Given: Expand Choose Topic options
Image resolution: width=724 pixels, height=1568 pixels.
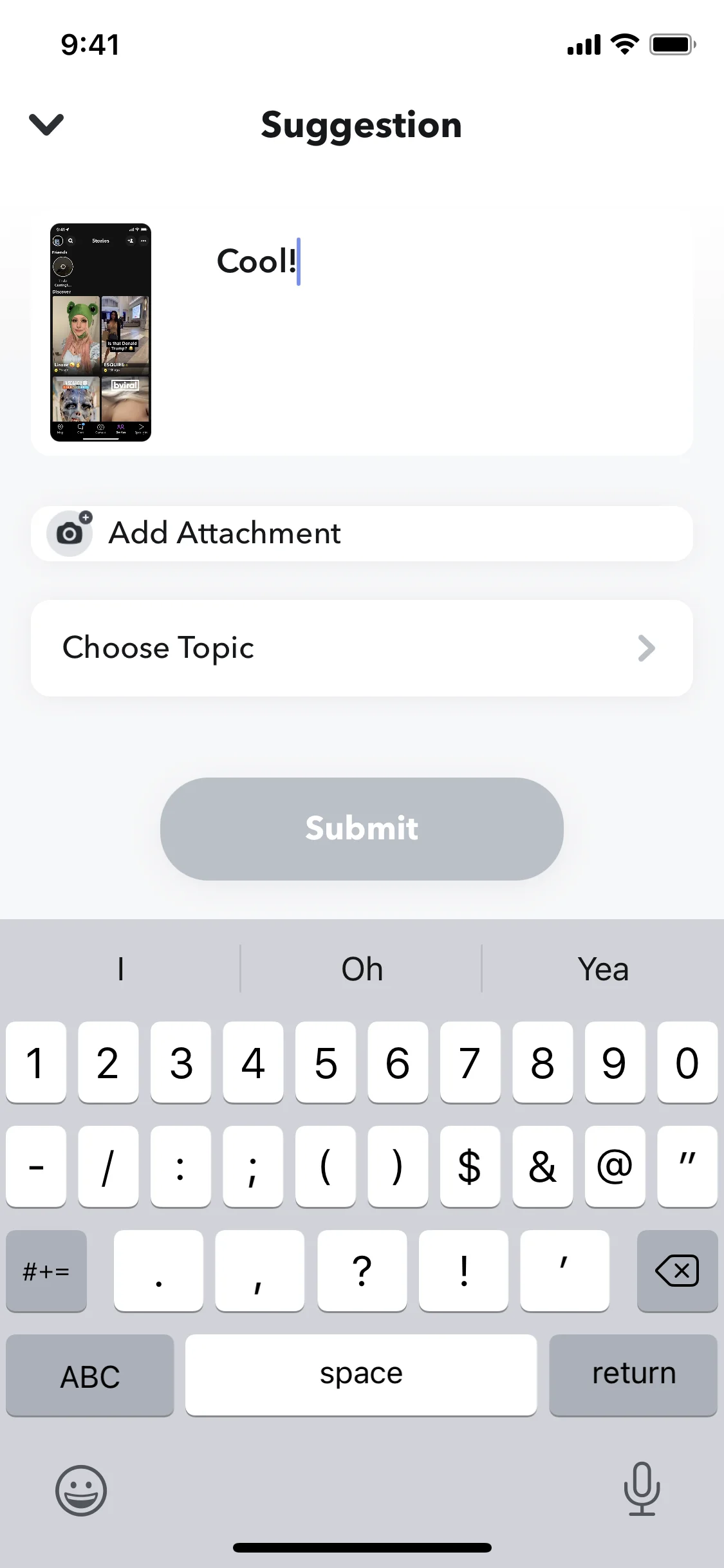Looking at the screenshot, I should [647, 648].
